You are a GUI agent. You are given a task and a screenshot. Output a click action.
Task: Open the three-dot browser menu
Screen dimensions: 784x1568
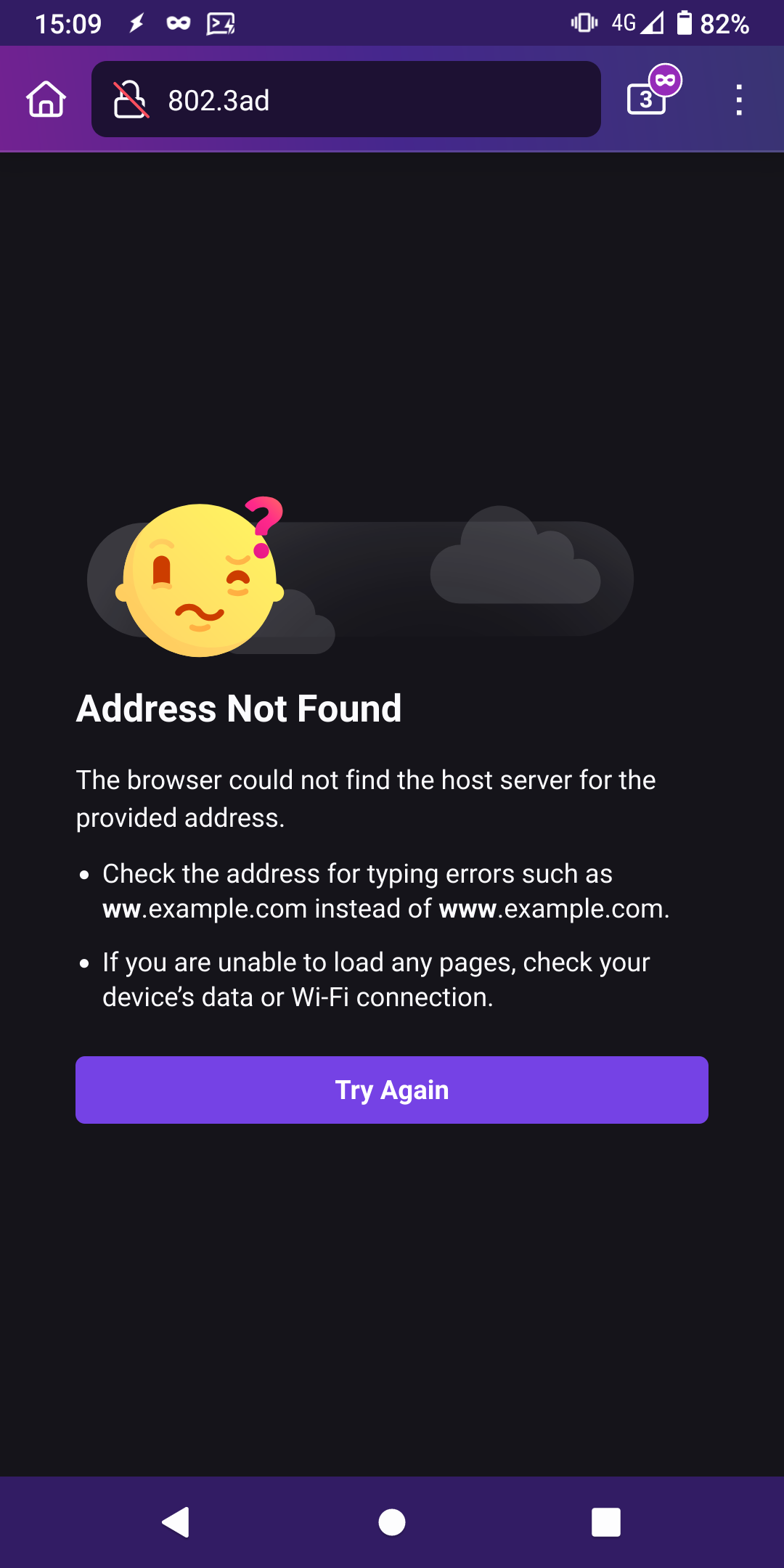(x=739, y=99)
